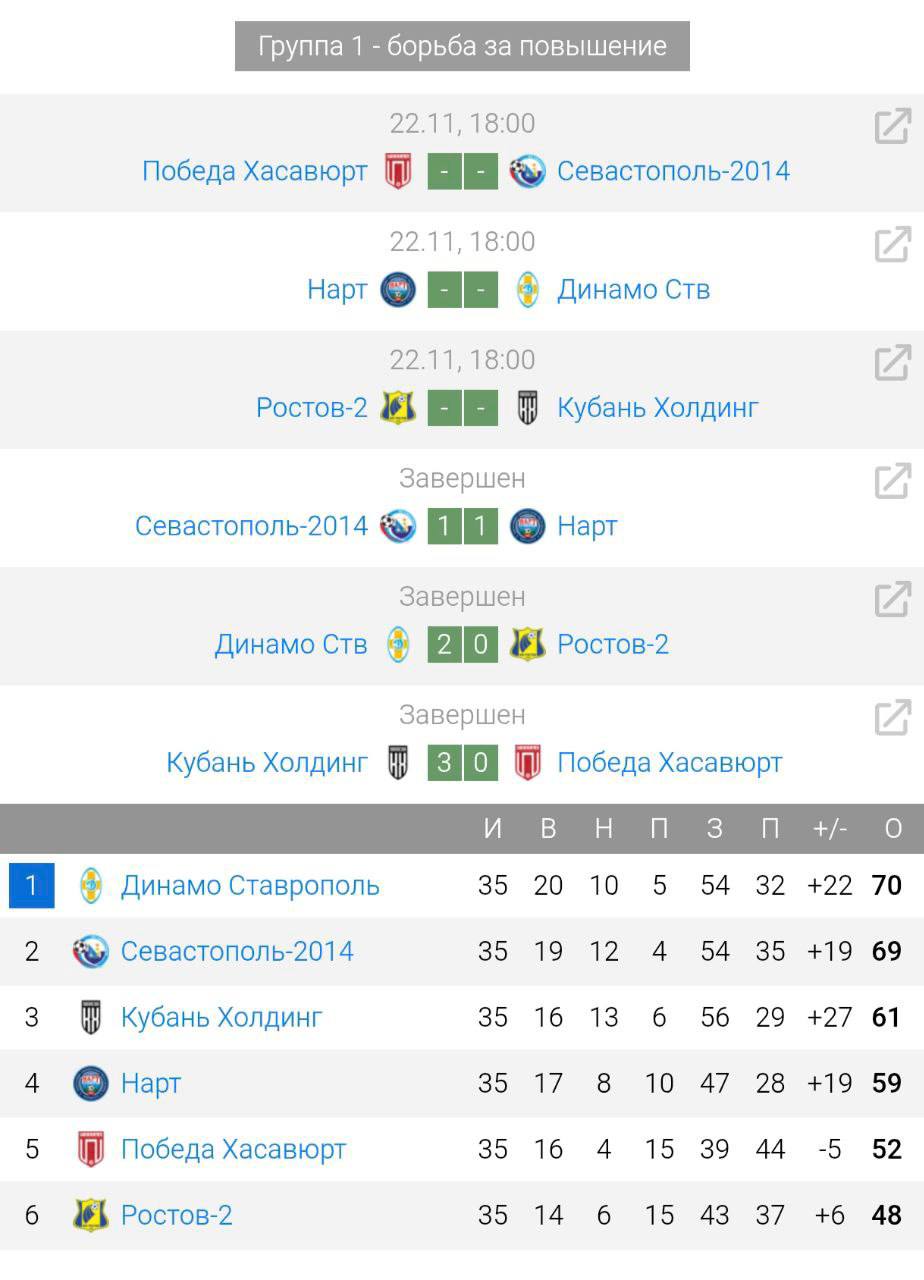The height and width of the screenshot is (1280, 924).
Task: Open Динамо Ставрополь team page from standings
Action: click(250, 886)
